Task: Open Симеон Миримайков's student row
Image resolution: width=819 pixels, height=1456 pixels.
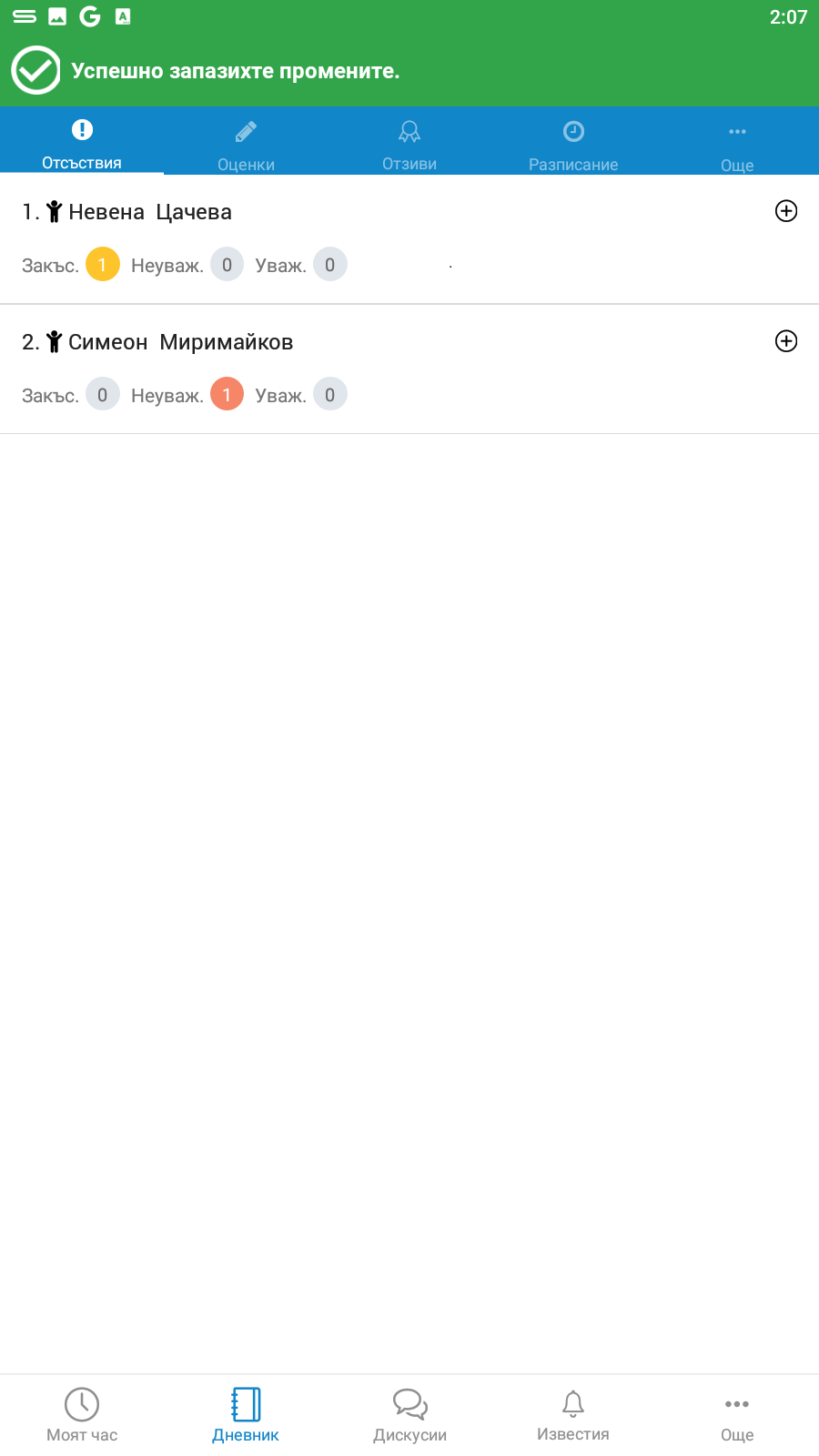Action: pos(180,342)
